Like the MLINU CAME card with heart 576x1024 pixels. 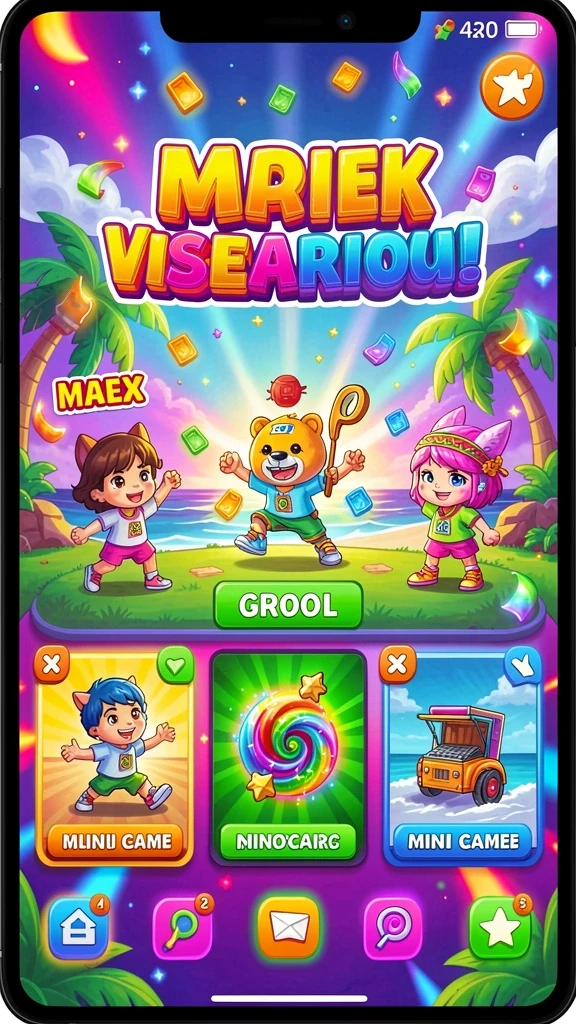point(176,665)
